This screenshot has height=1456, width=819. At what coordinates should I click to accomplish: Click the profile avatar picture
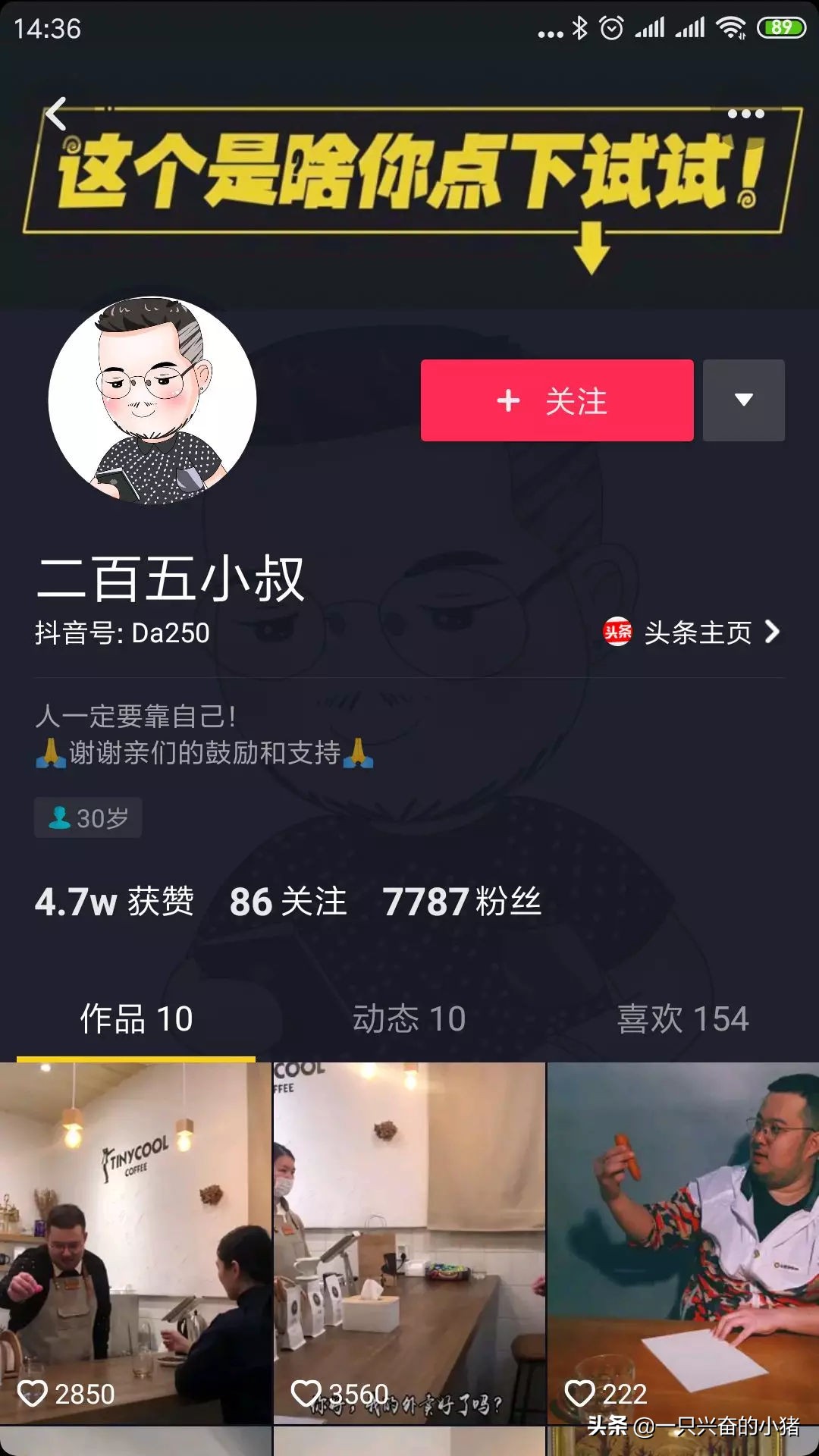coord(154,401)
